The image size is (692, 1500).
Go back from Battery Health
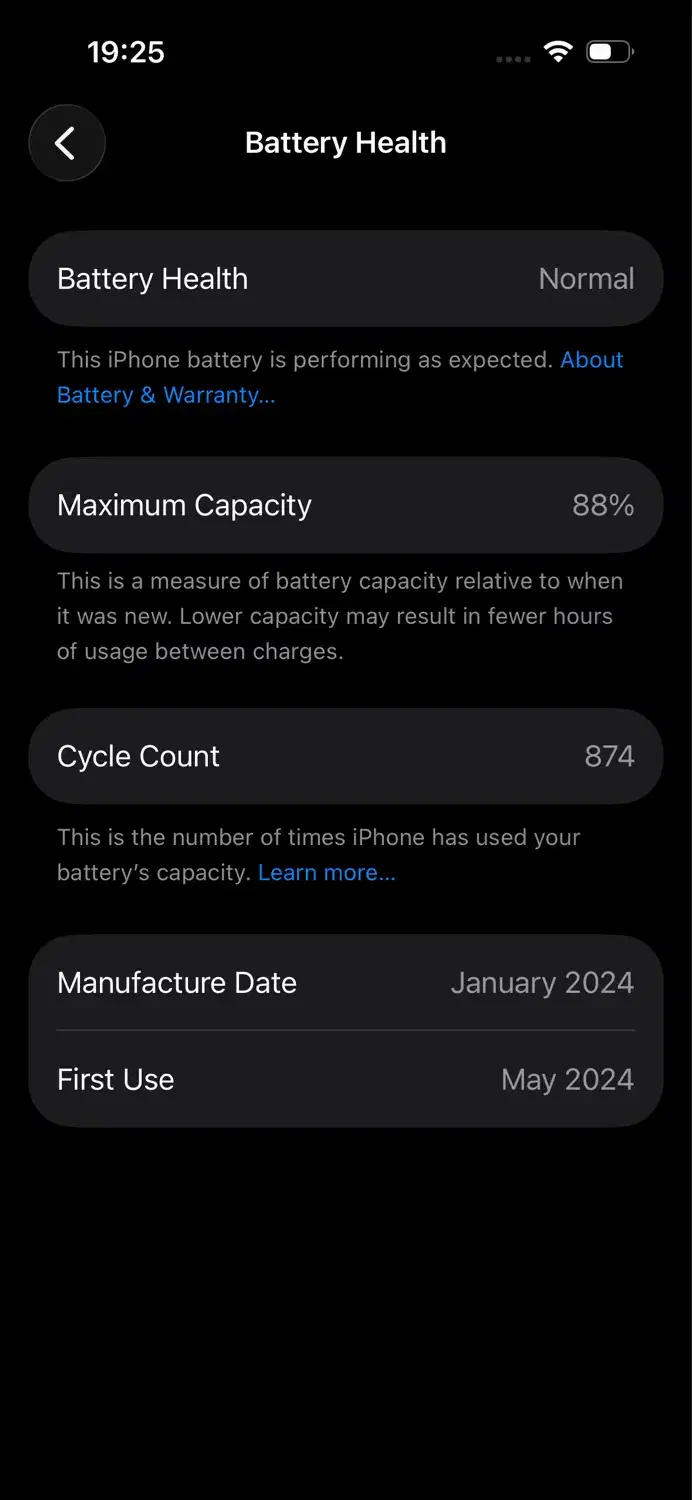click(x=66, y=143)
